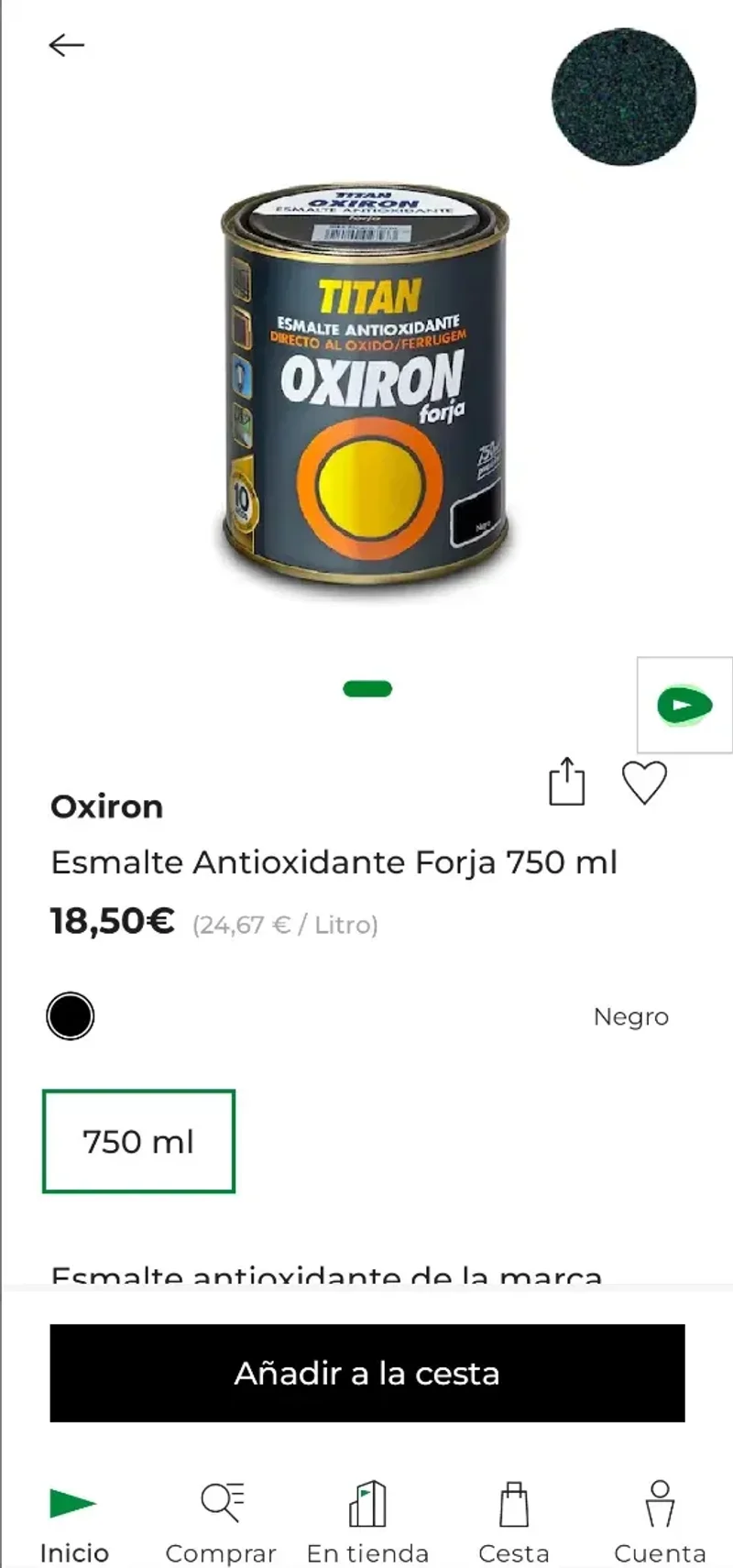This screenshot has height=1568, width=733.
Task: Select the current carousel indicator dot
Action: click(366, 688)
